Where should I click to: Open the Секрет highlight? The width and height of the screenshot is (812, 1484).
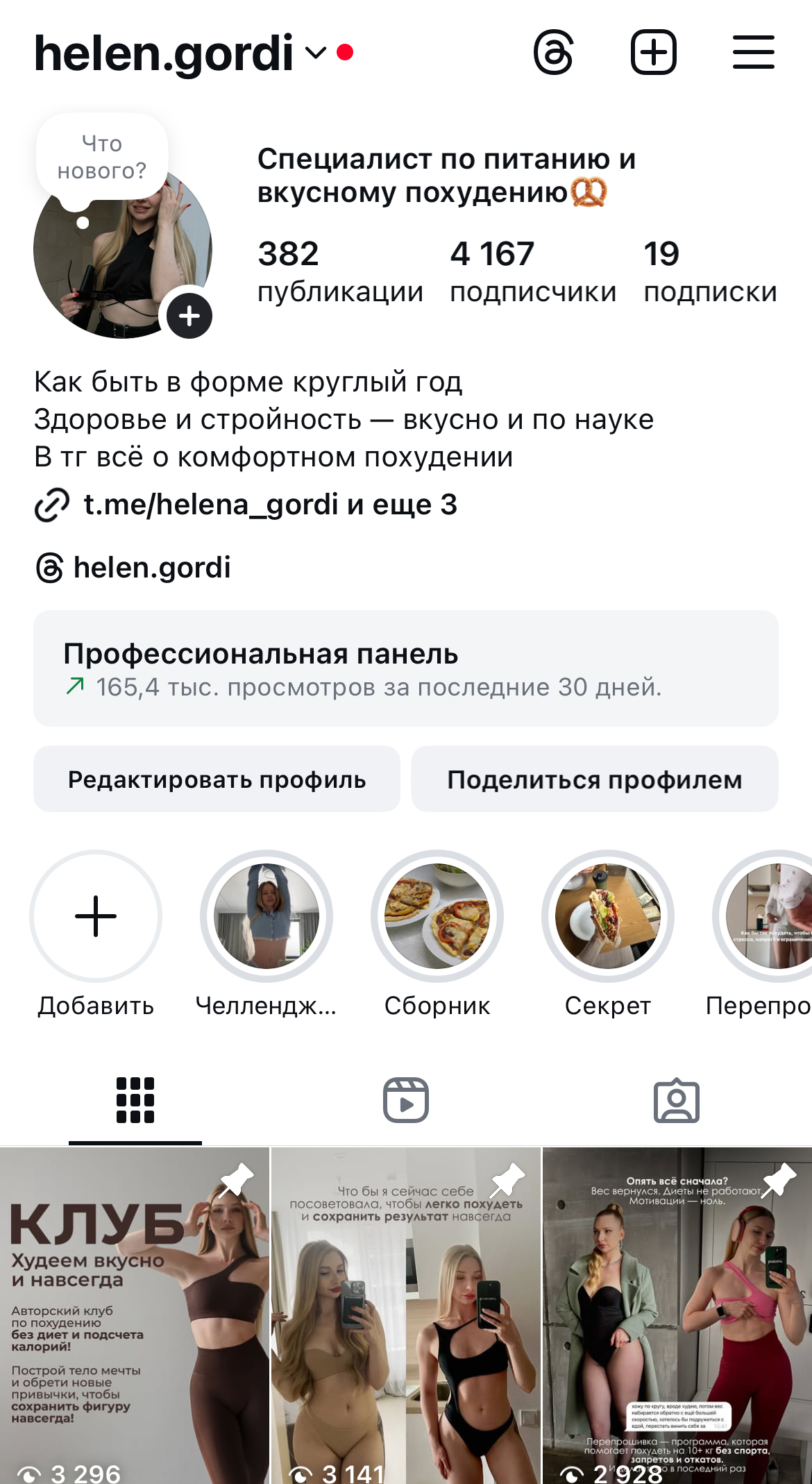608,916
